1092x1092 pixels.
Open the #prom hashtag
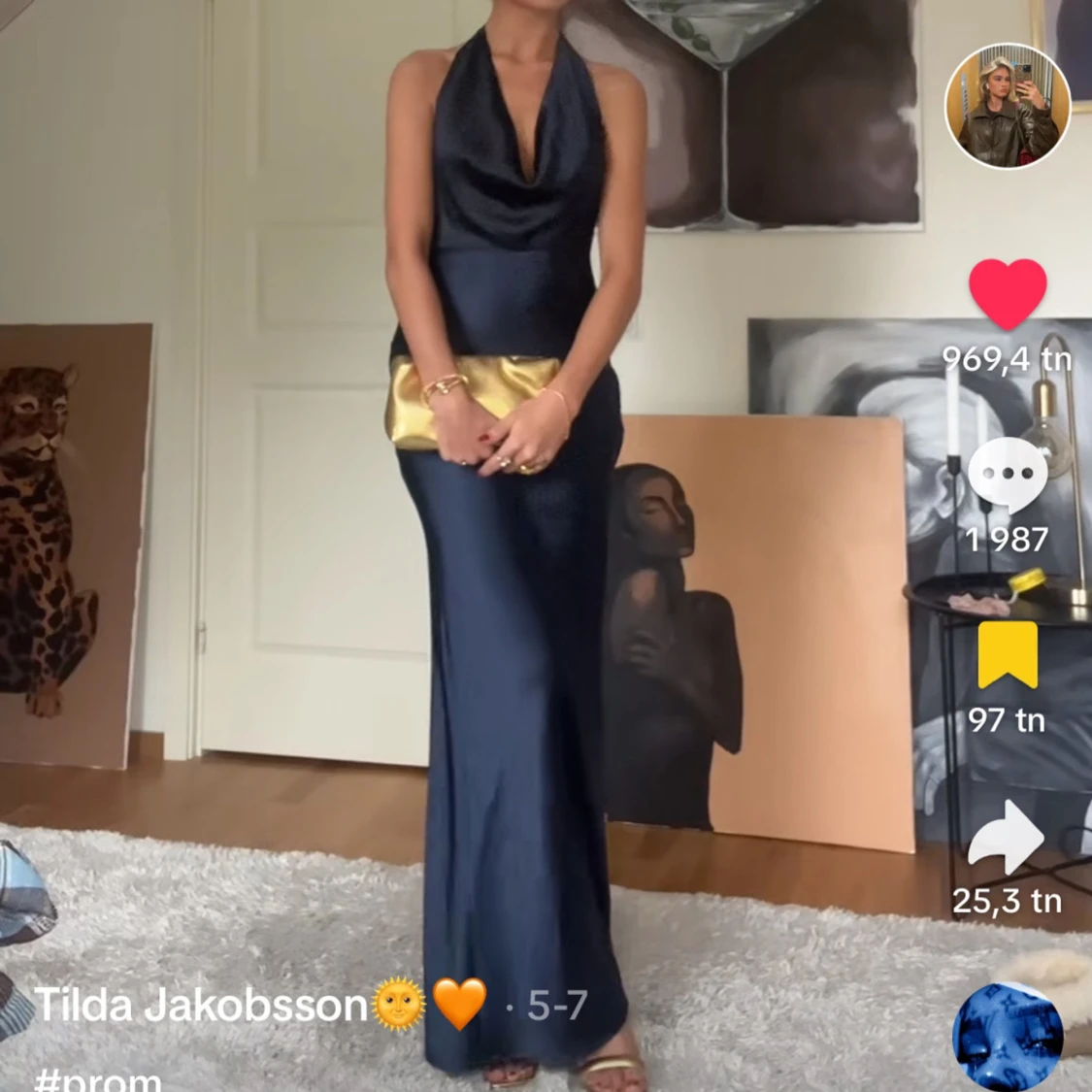(97, 1079)
